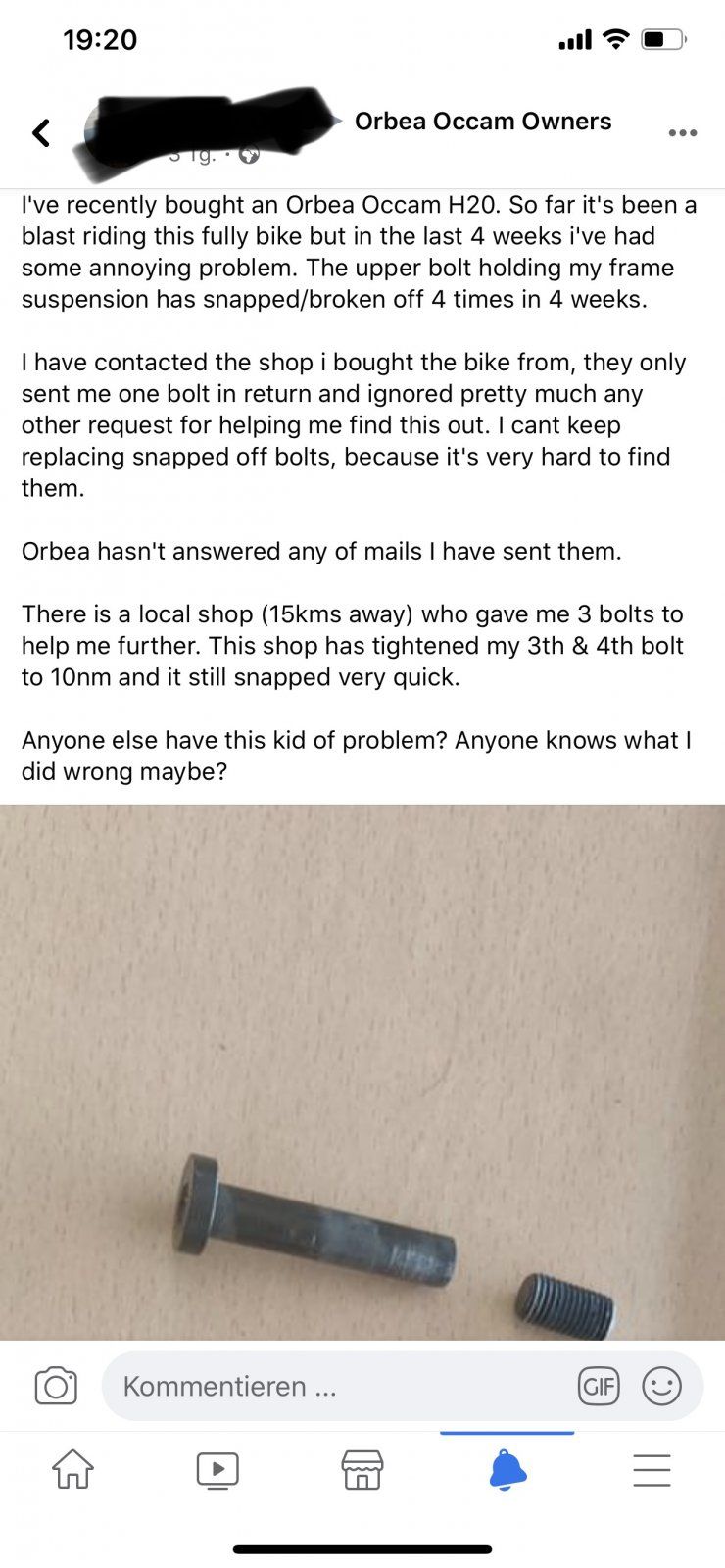
Task: Switch to the video tab
Action: [217, 1469]
